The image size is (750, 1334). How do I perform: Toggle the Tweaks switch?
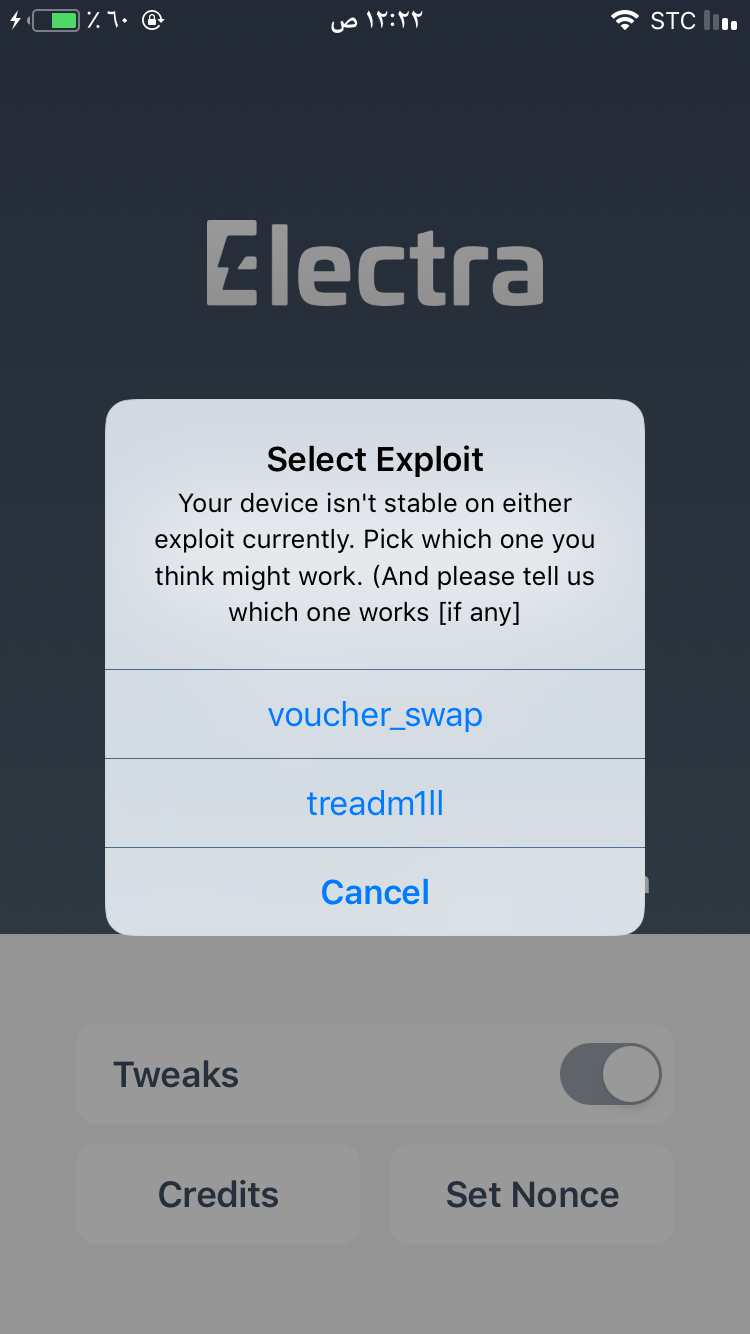pyautogui.click(x=610, y=1075)
